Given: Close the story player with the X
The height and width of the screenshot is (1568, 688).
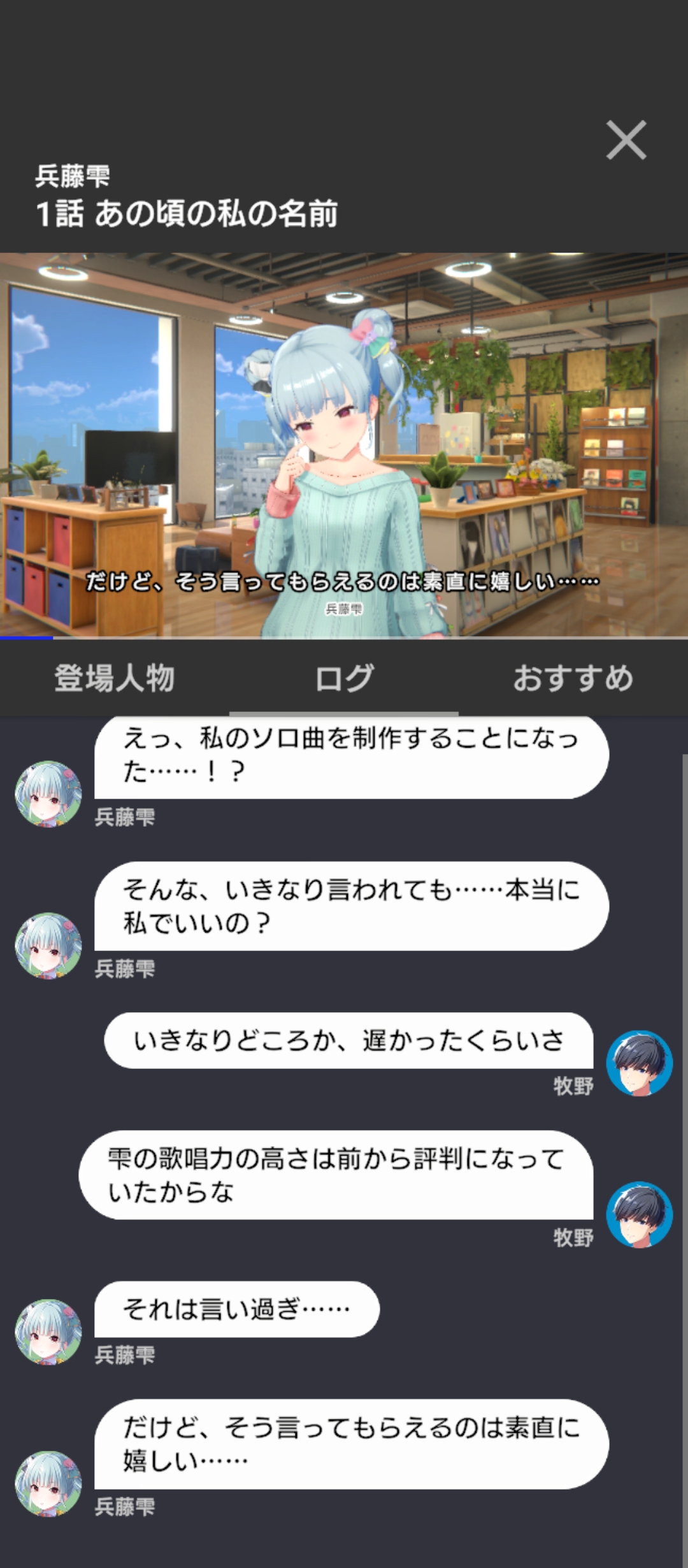Looking at the screenshot, I should pos(626,140).
